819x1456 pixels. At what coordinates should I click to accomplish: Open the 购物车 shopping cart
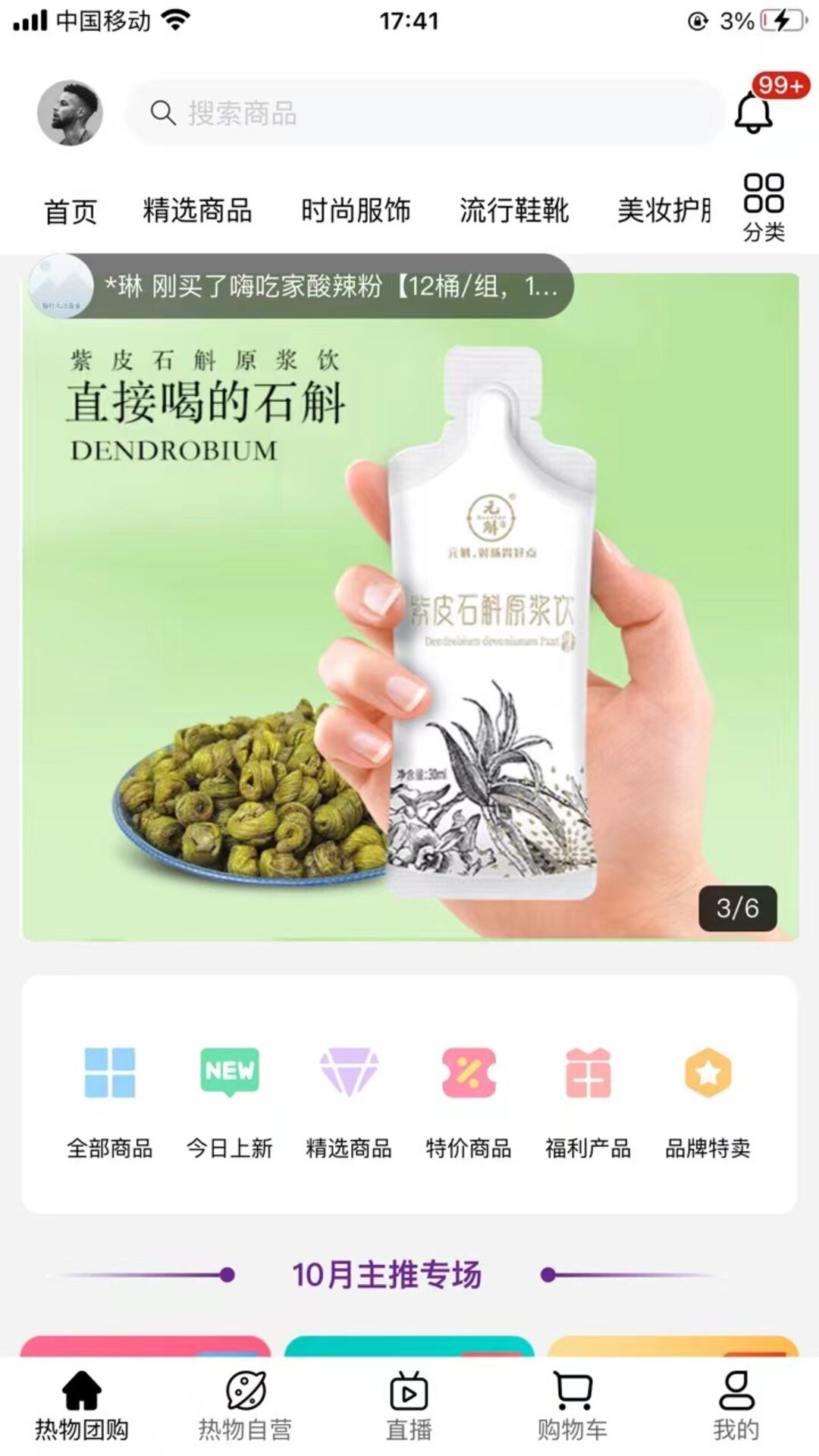coord(573,1405)
